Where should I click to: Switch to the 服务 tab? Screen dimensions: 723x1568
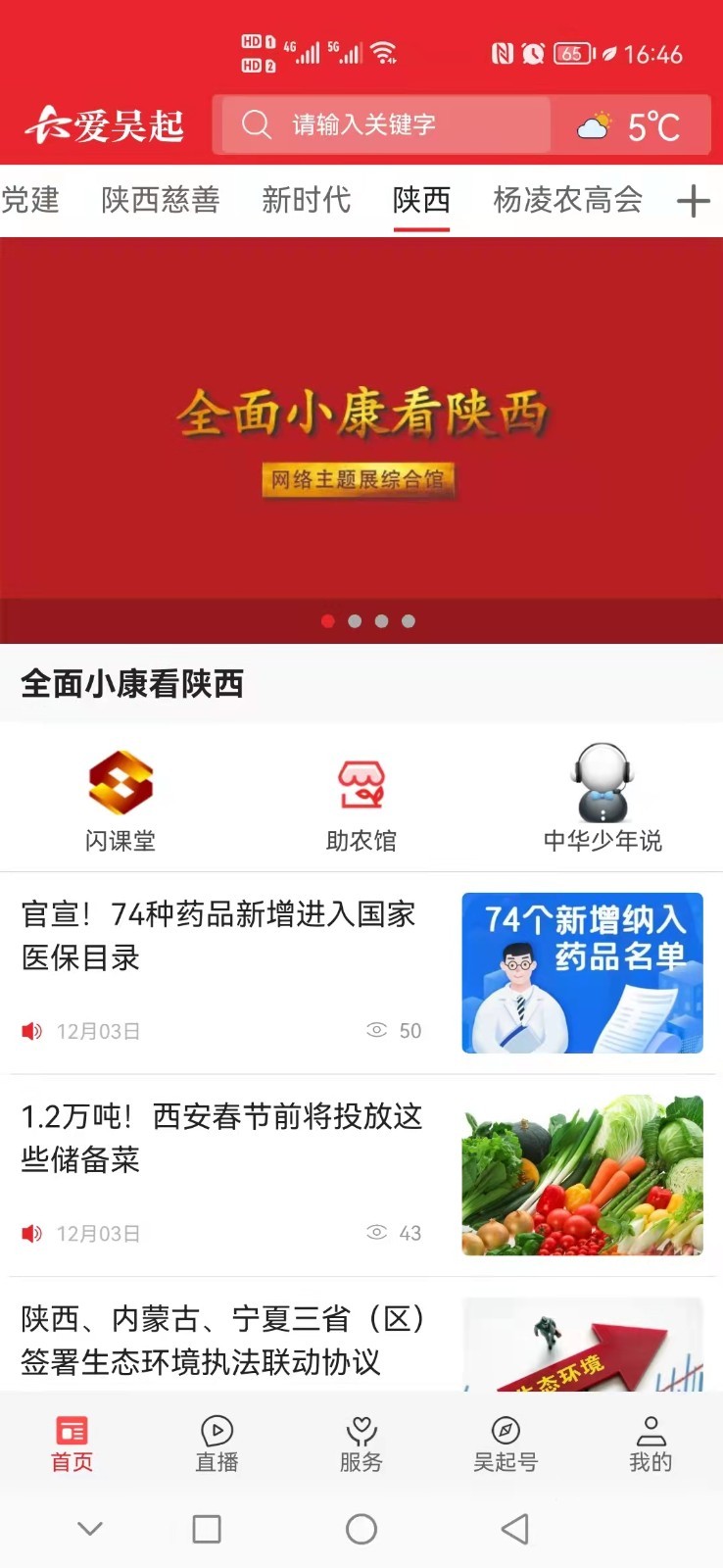tap(361, 1444)
